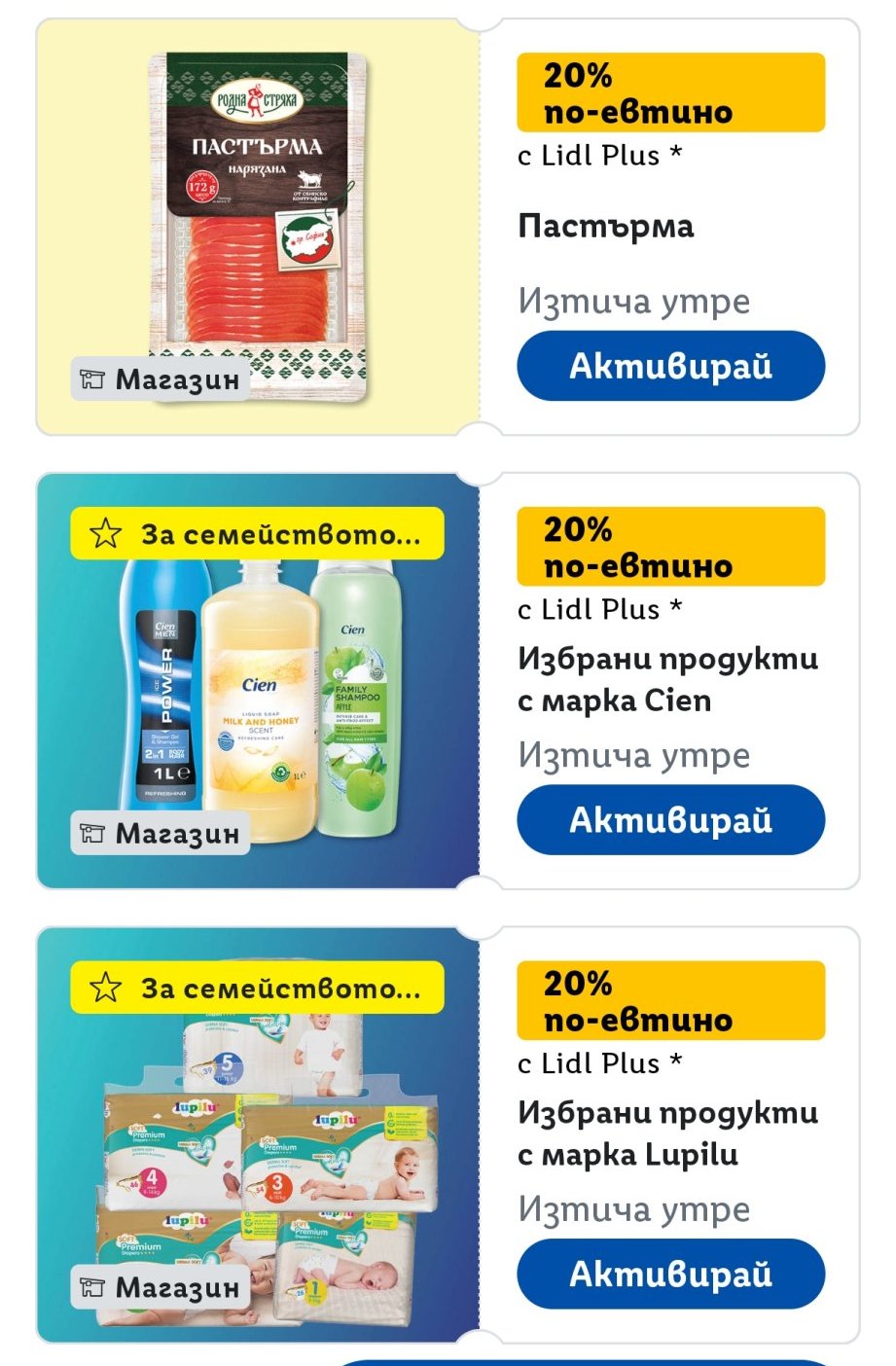Open the Lupilu products coupon card
This screenshot has height=1366, width=896.
[x=448, y=1135]
